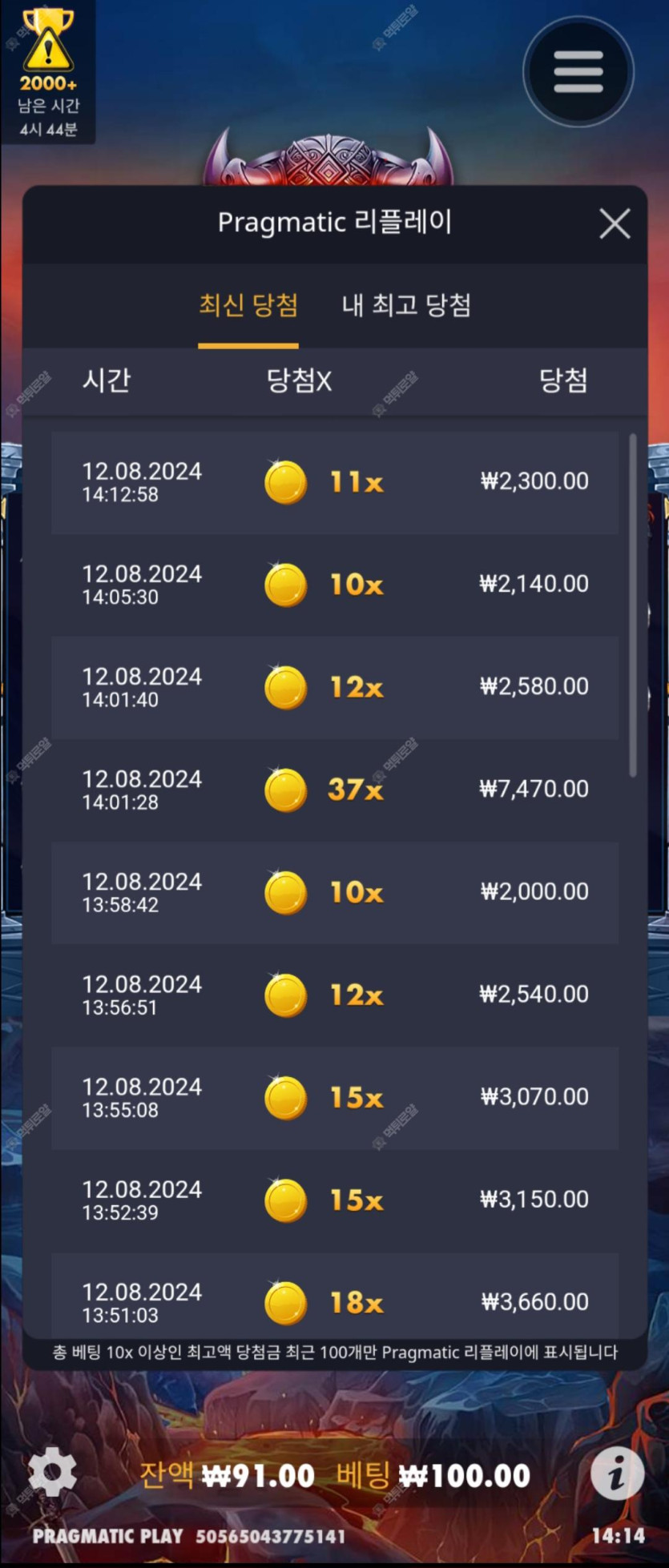Show game info with the i icon
The image size is (669, 1568).
(x=616, y=1474)
